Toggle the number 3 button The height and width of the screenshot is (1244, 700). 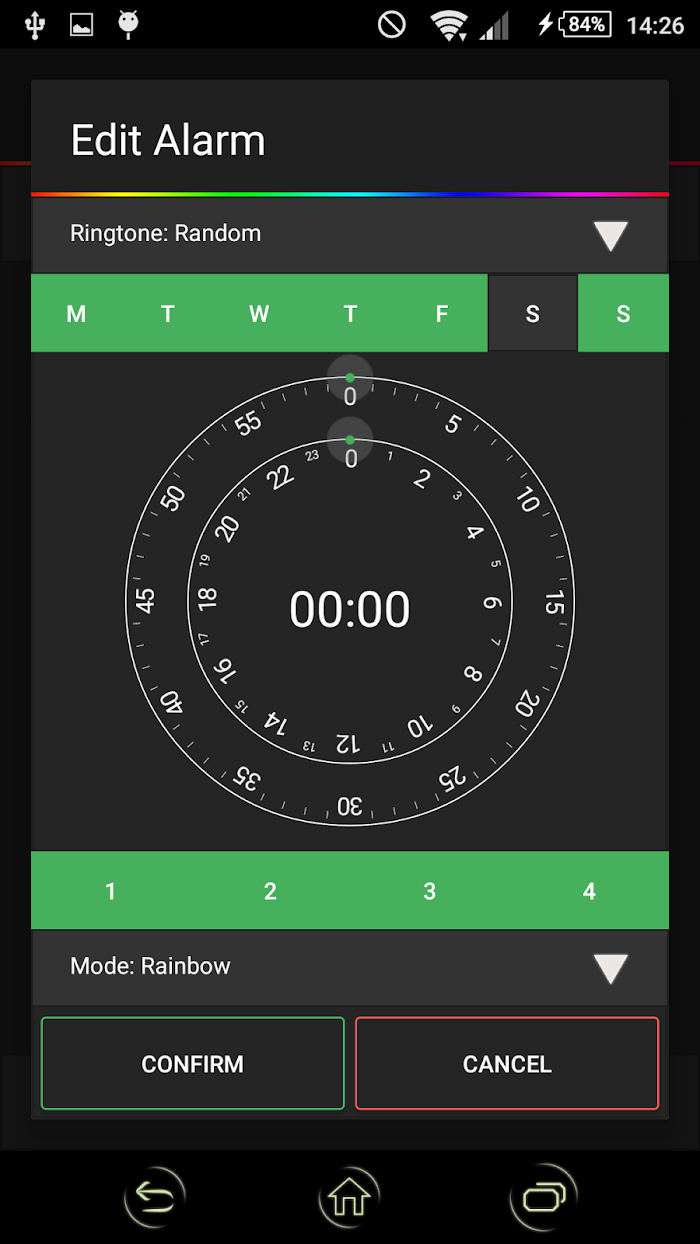point(429,891)
